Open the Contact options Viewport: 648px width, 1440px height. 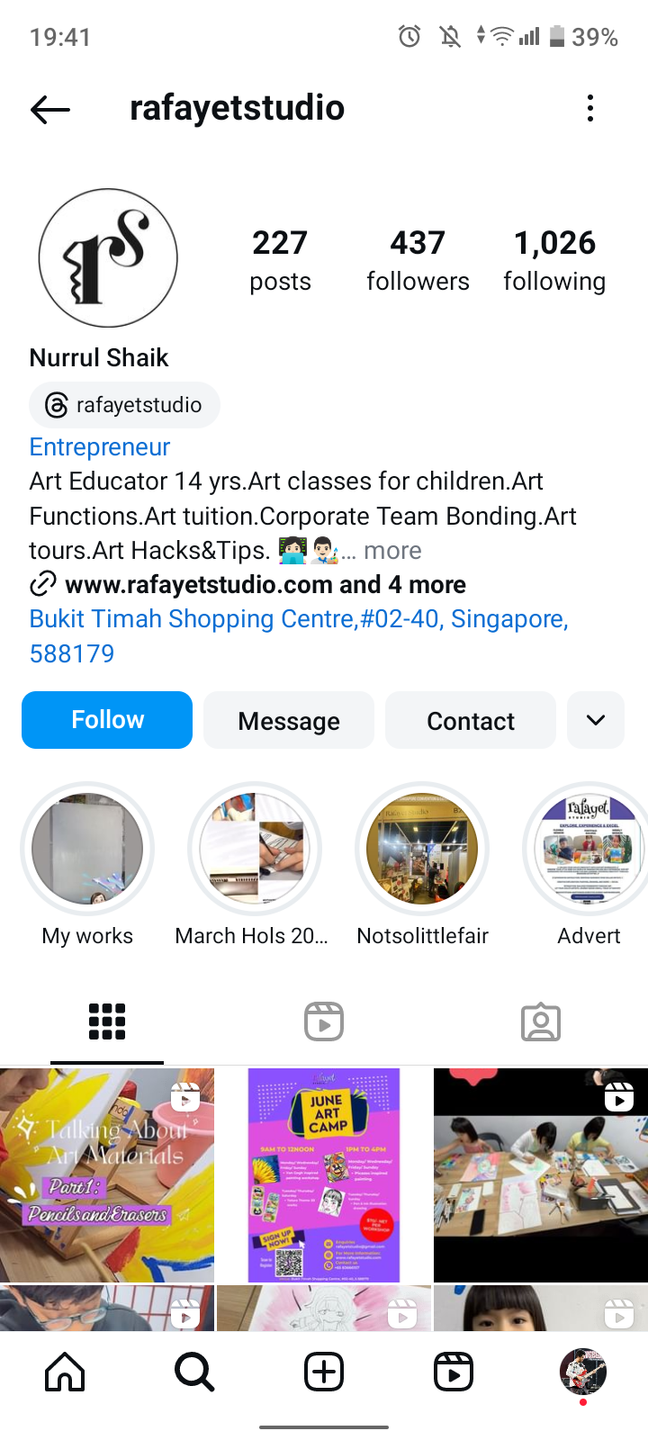click(x=470, y=721)
